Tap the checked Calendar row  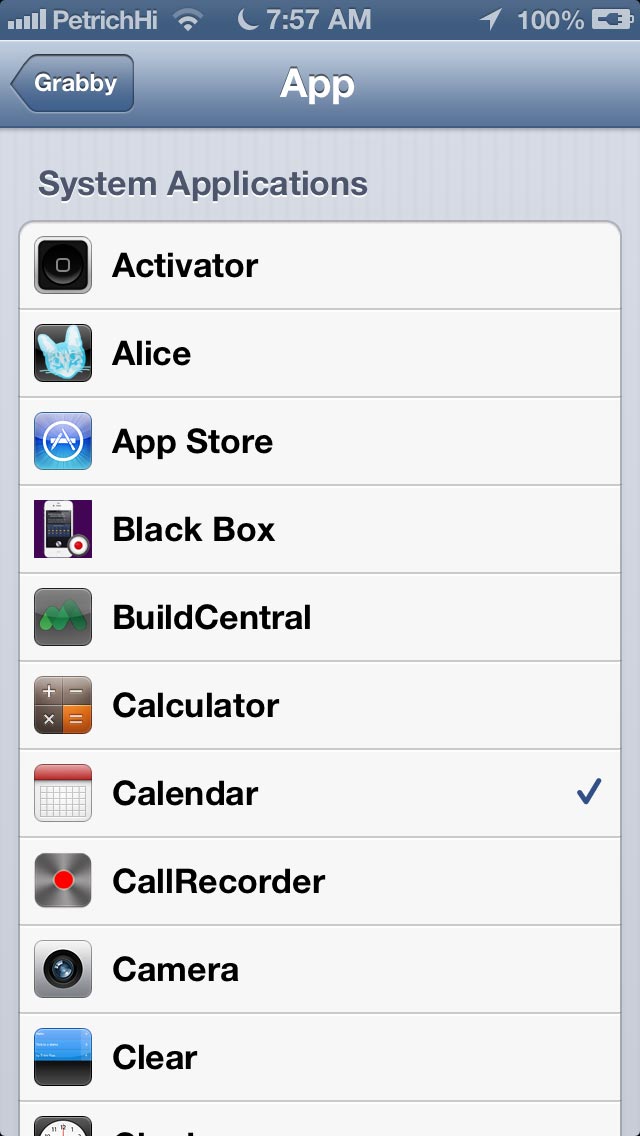point(320,794)
